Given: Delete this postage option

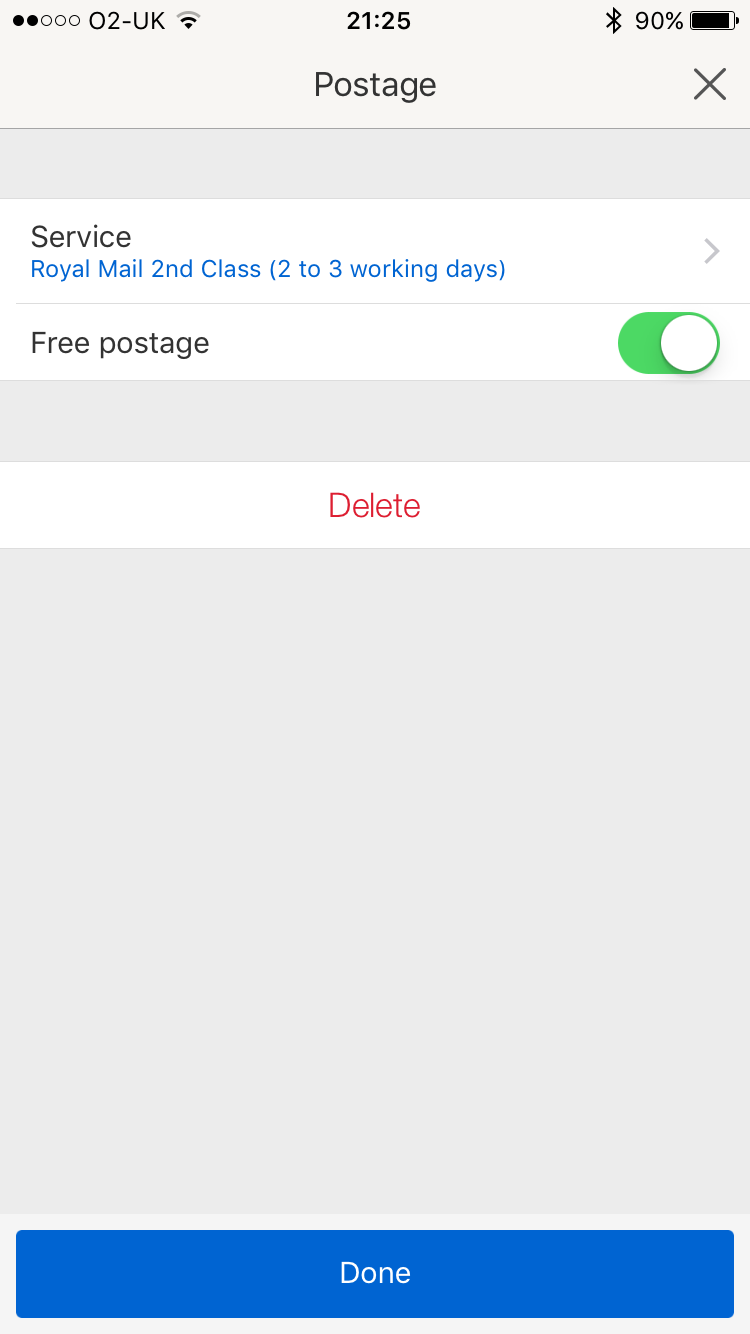Looking at the screenshot, I should 375,505.
